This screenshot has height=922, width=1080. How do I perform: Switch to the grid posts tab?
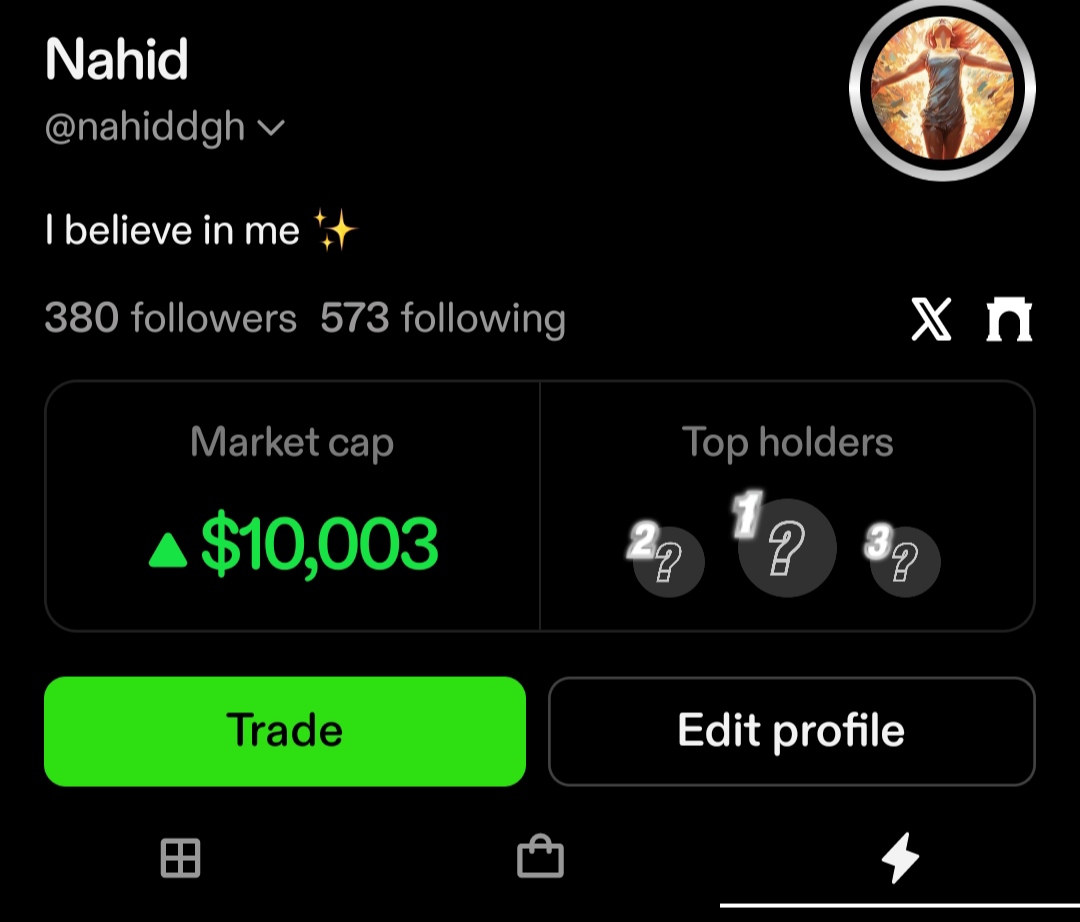click(x=181, y=859)
